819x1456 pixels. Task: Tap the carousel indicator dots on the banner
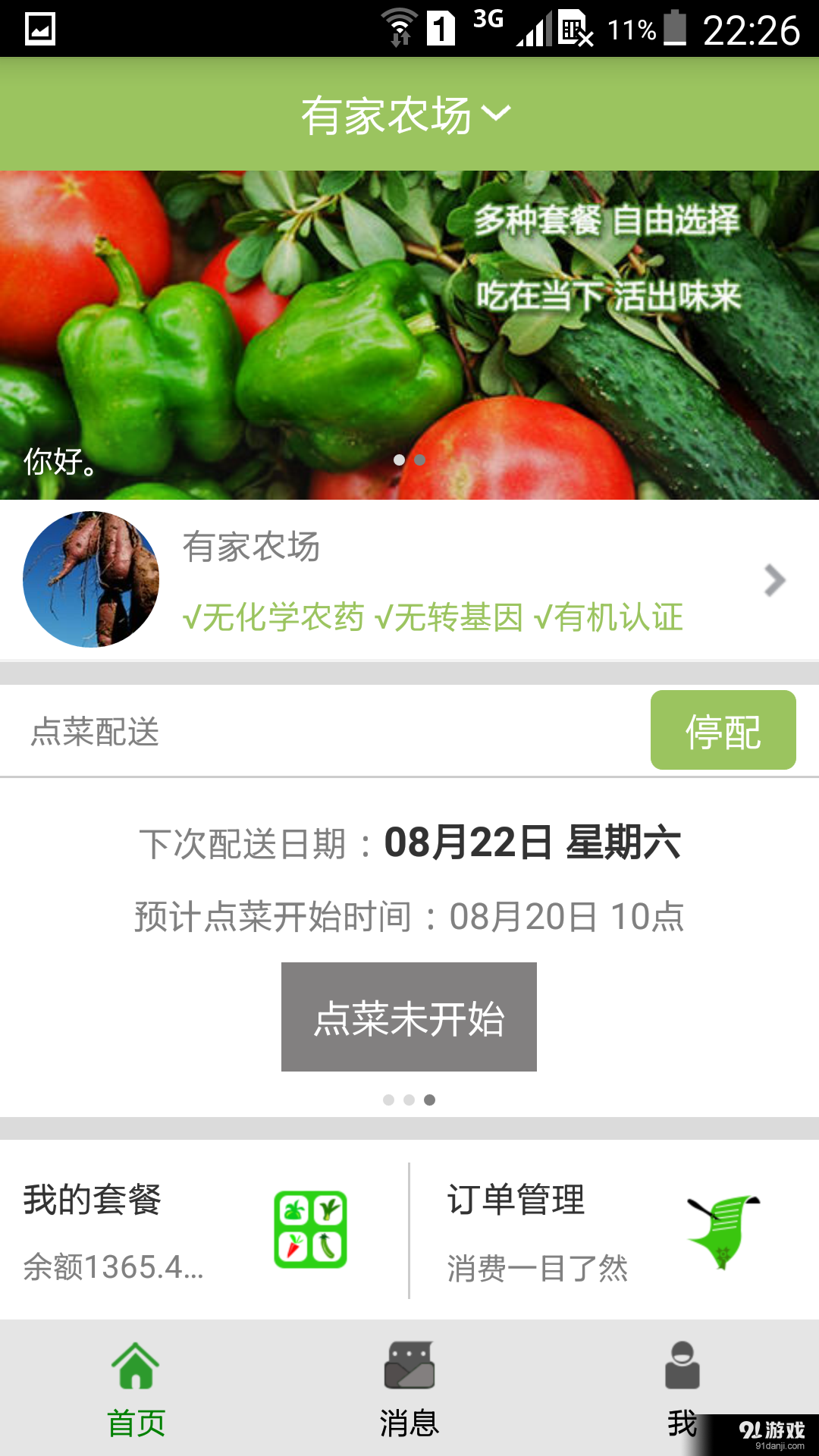point(409,458)
